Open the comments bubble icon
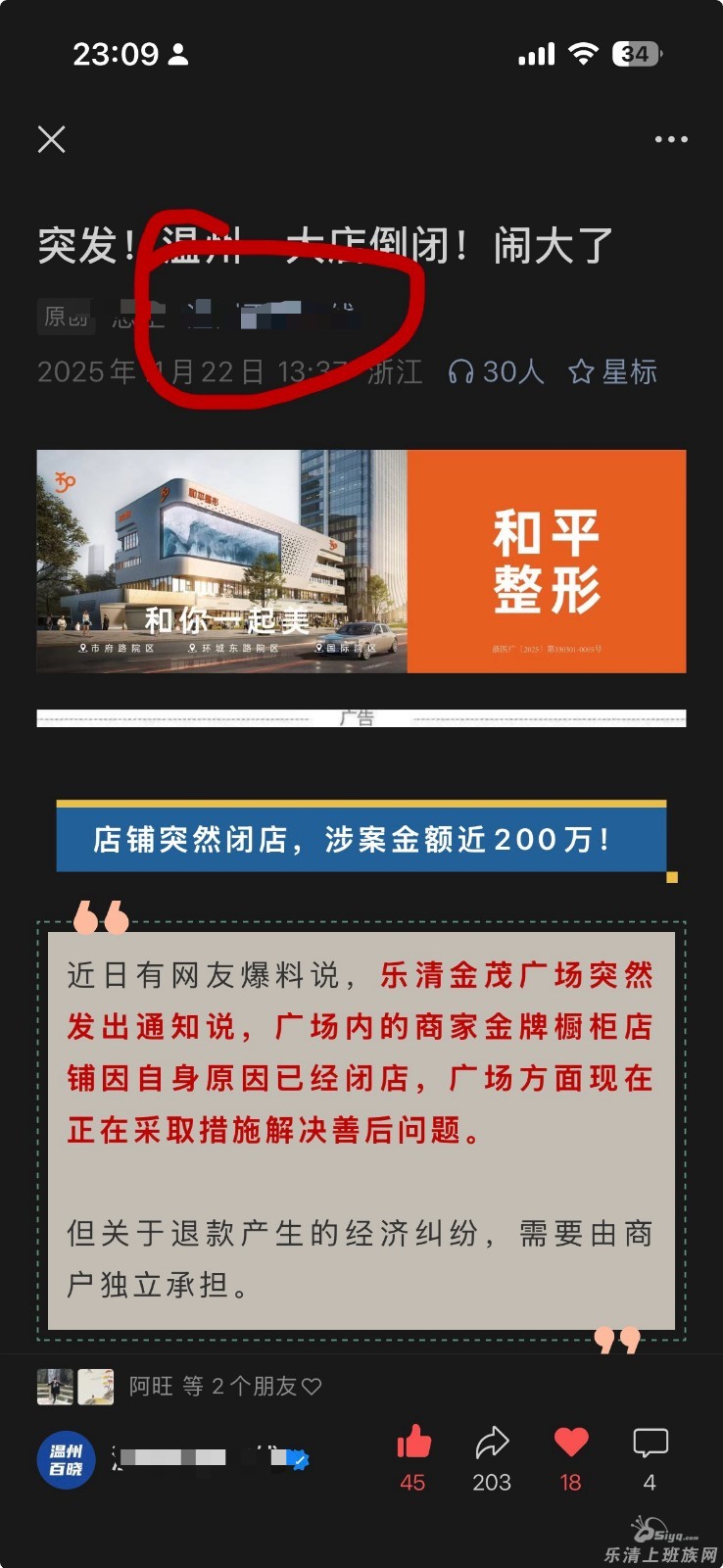This screenshot has width=723, height=1568. [650, 1443]
